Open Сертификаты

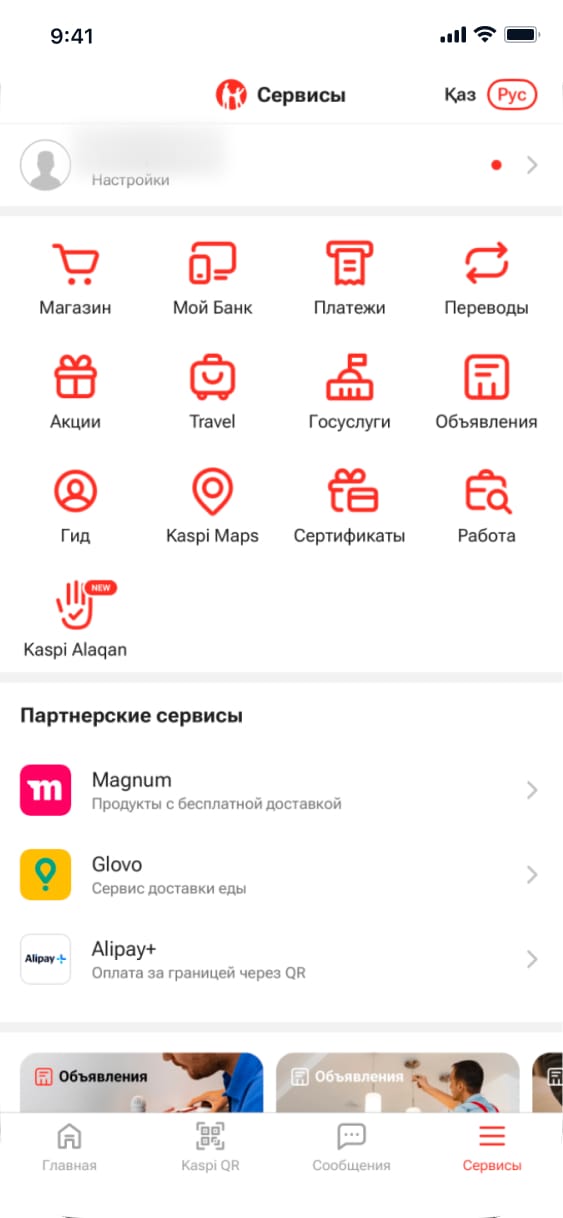(x=349, y=507)
